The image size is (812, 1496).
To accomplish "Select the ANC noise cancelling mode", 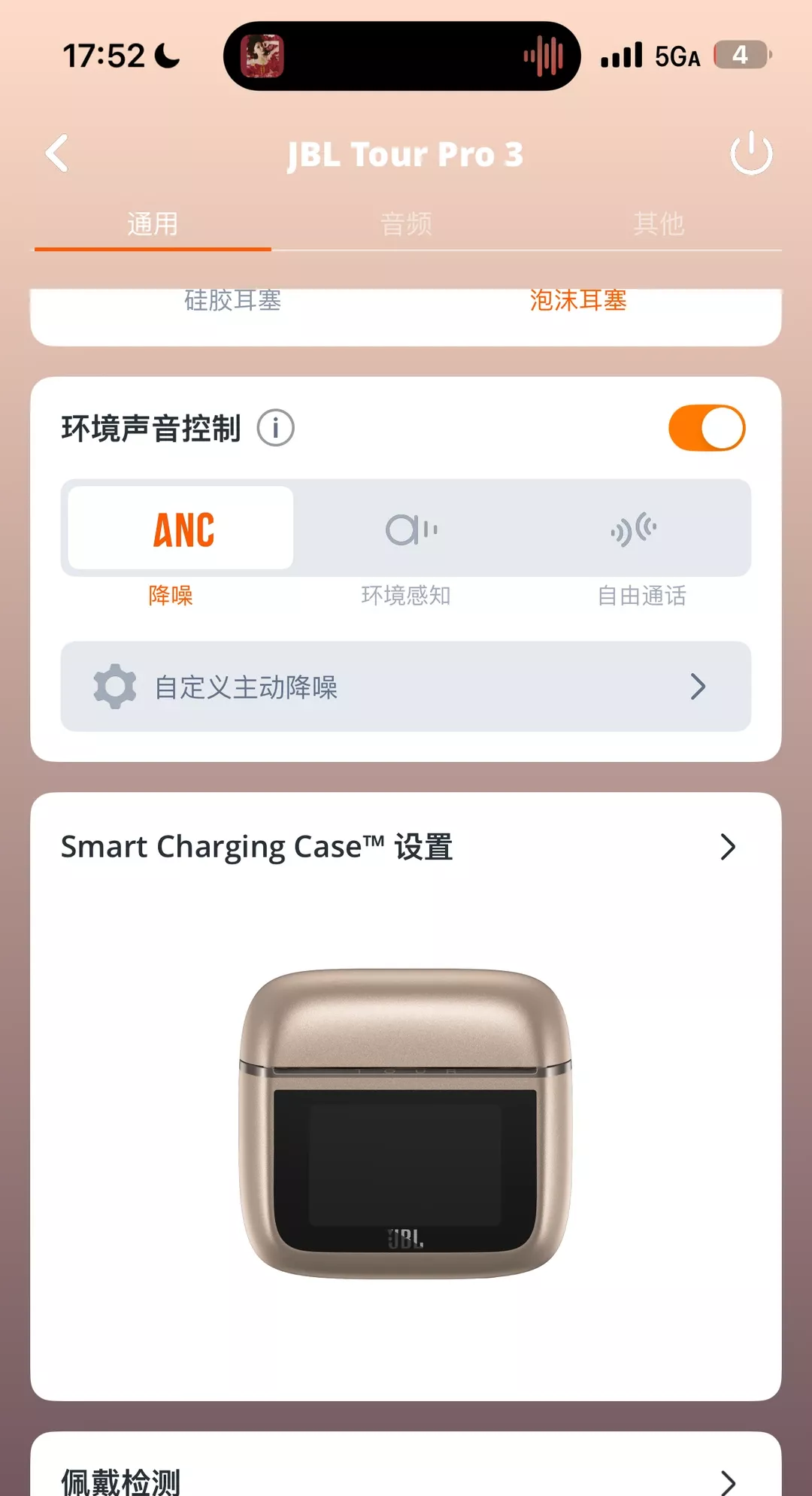I will [180, 527].
